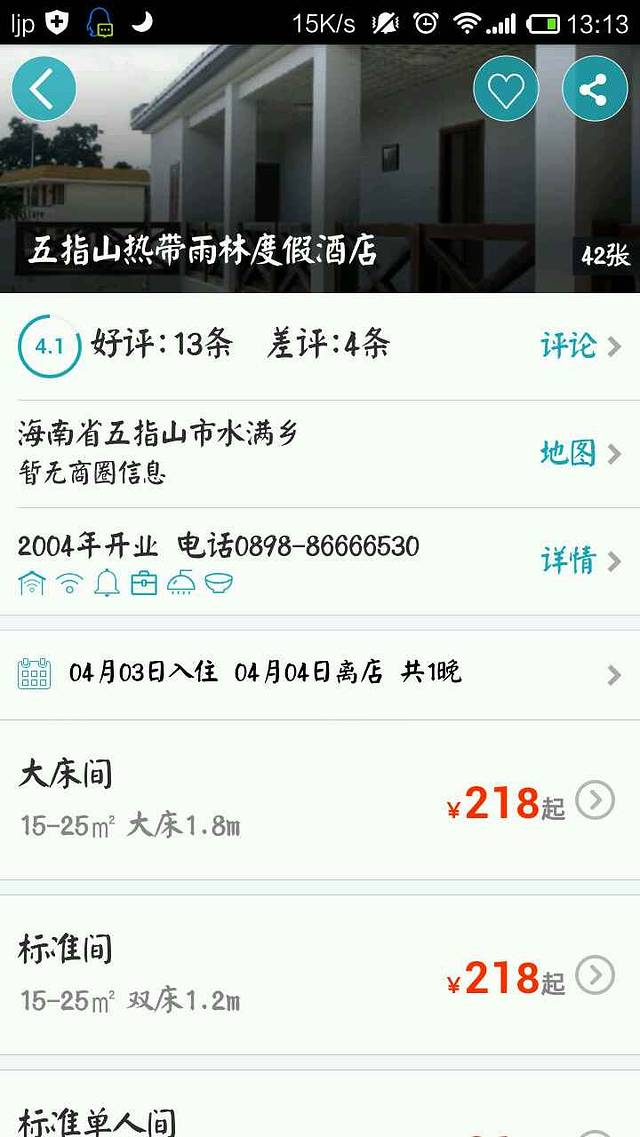This screenshot has width=640, height=1137.
Task: Open 详情 for hotel information
Action: [580, 560]
